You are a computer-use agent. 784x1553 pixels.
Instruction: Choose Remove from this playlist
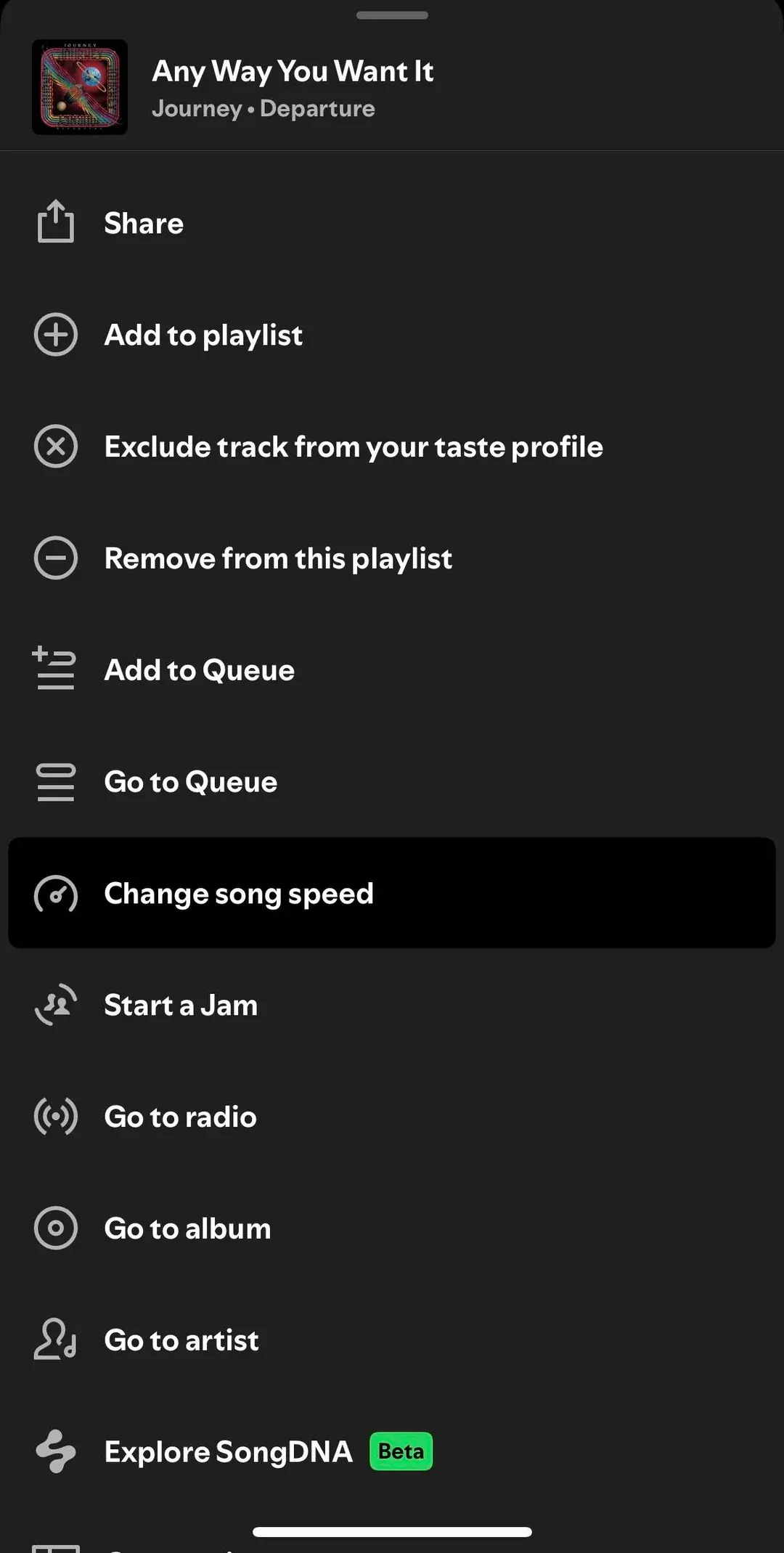click(392, 558)
